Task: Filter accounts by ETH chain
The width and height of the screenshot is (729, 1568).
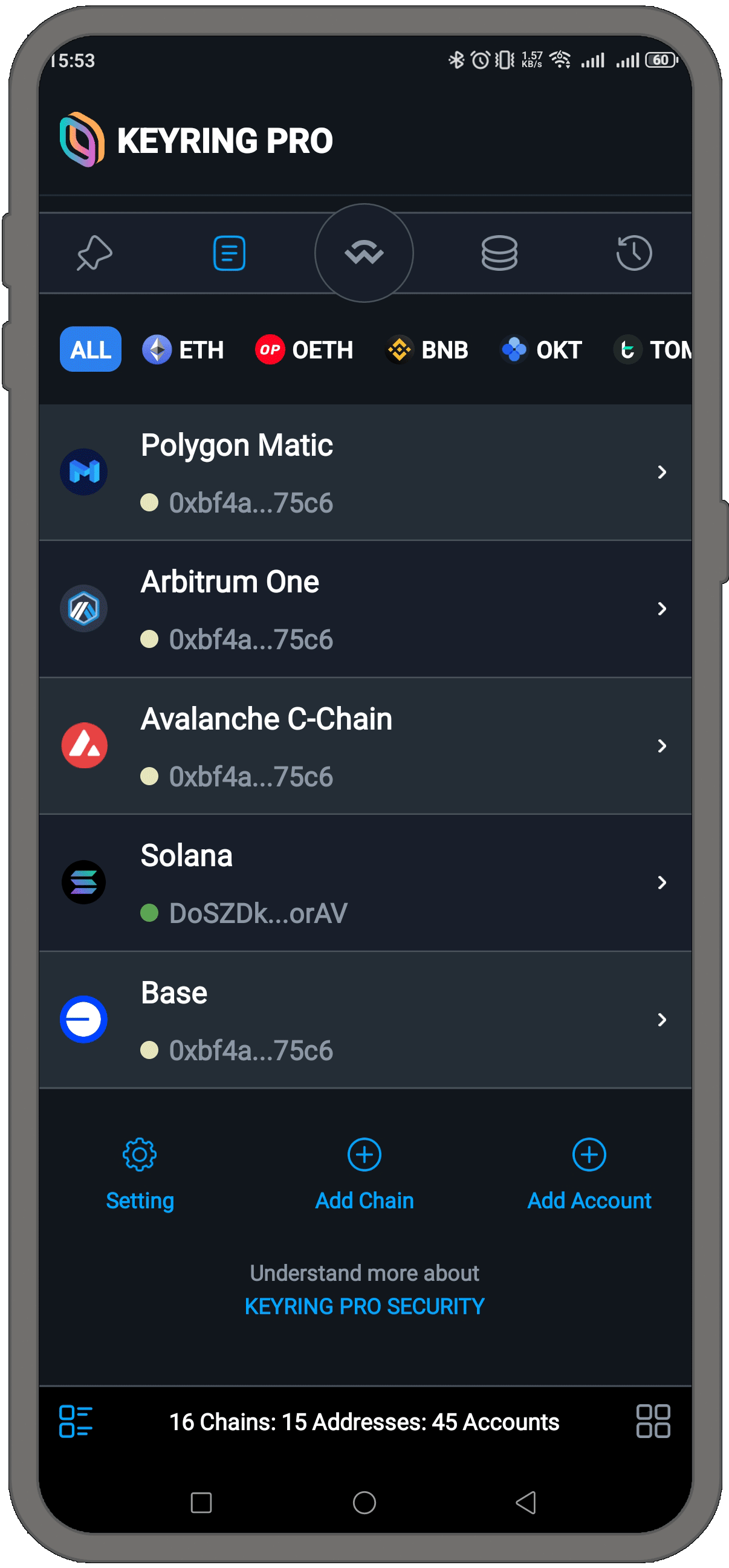Action: (x=183, y=350)
